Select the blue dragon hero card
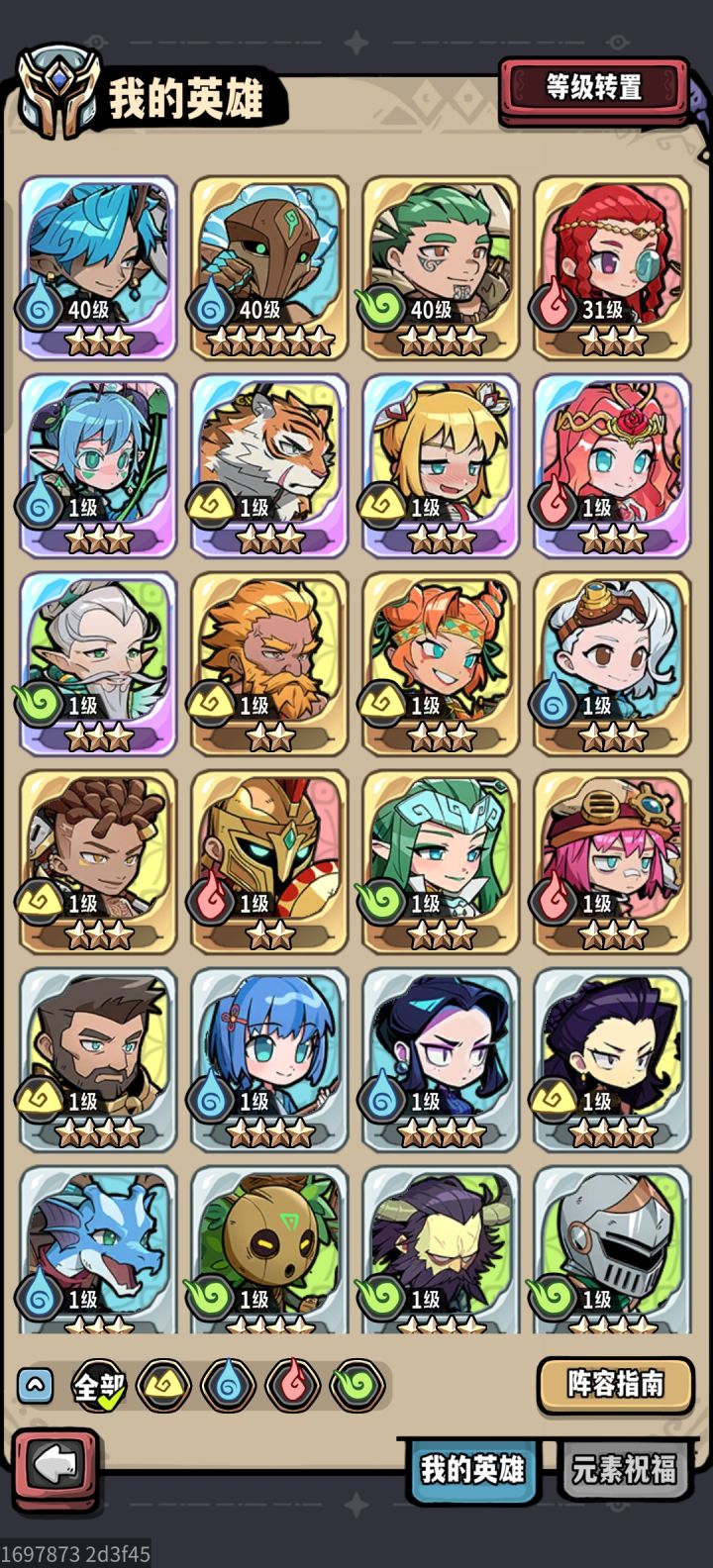 click(x=98, y=1249)
